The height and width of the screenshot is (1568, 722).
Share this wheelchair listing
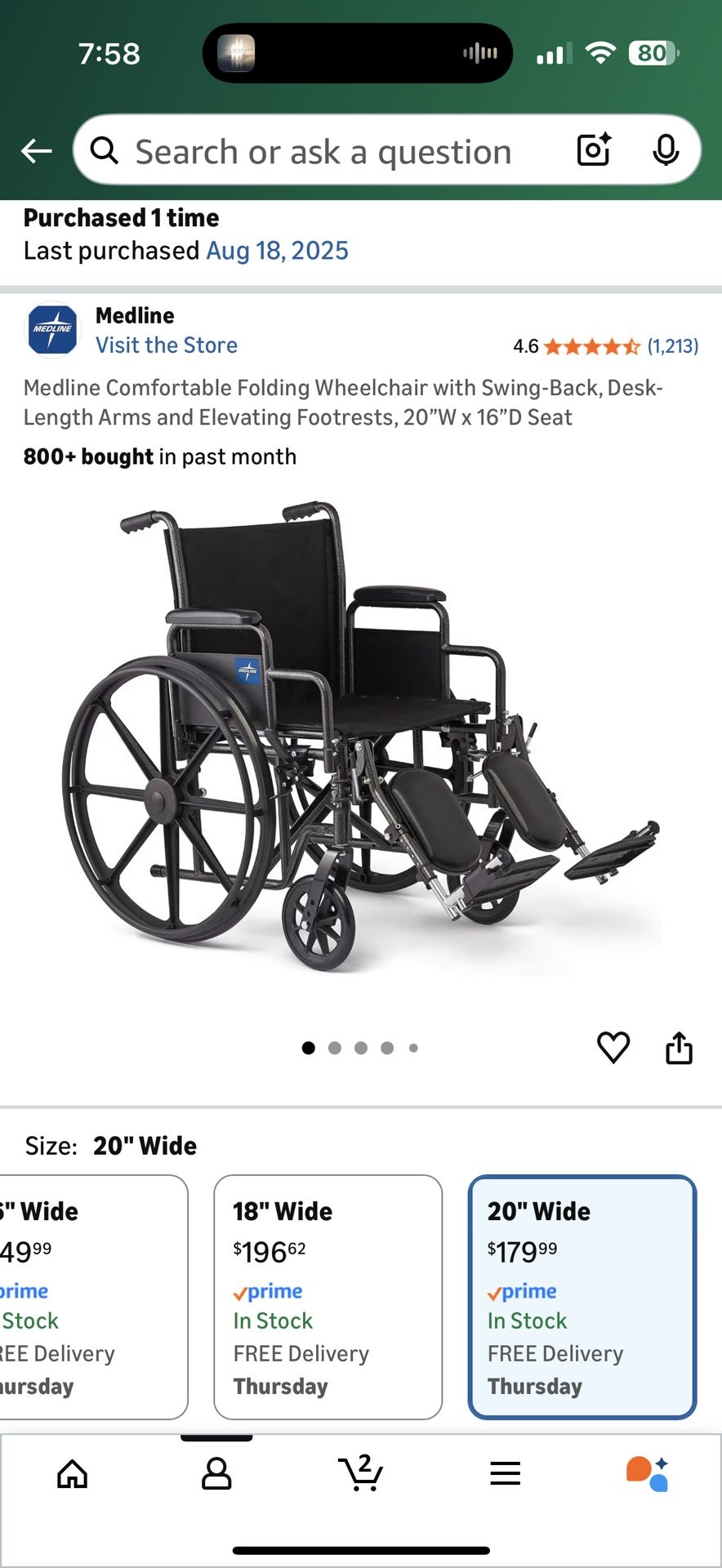tap(679, 1047)
